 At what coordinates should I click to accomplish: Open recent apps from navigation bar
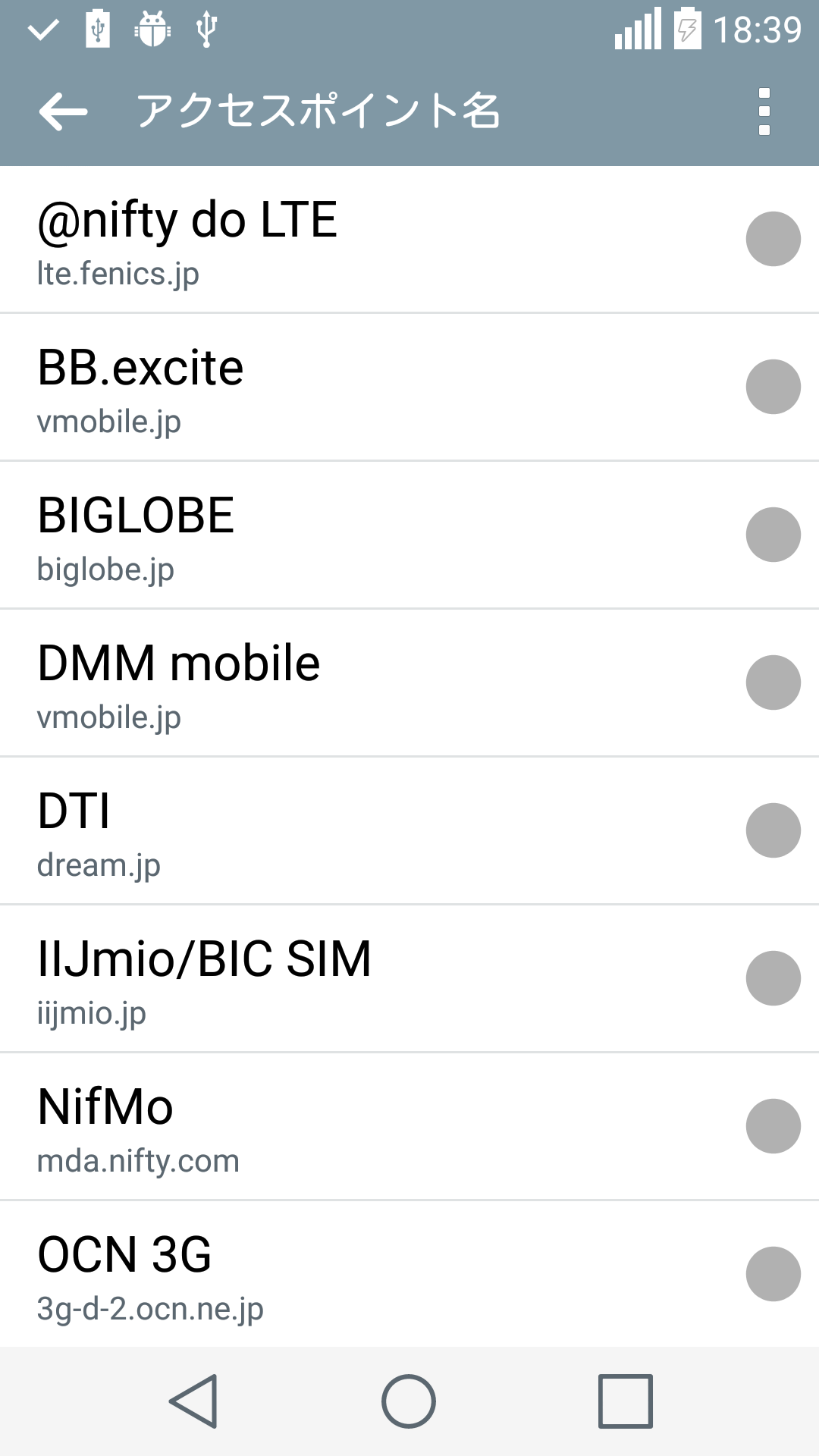[626, 1401]
